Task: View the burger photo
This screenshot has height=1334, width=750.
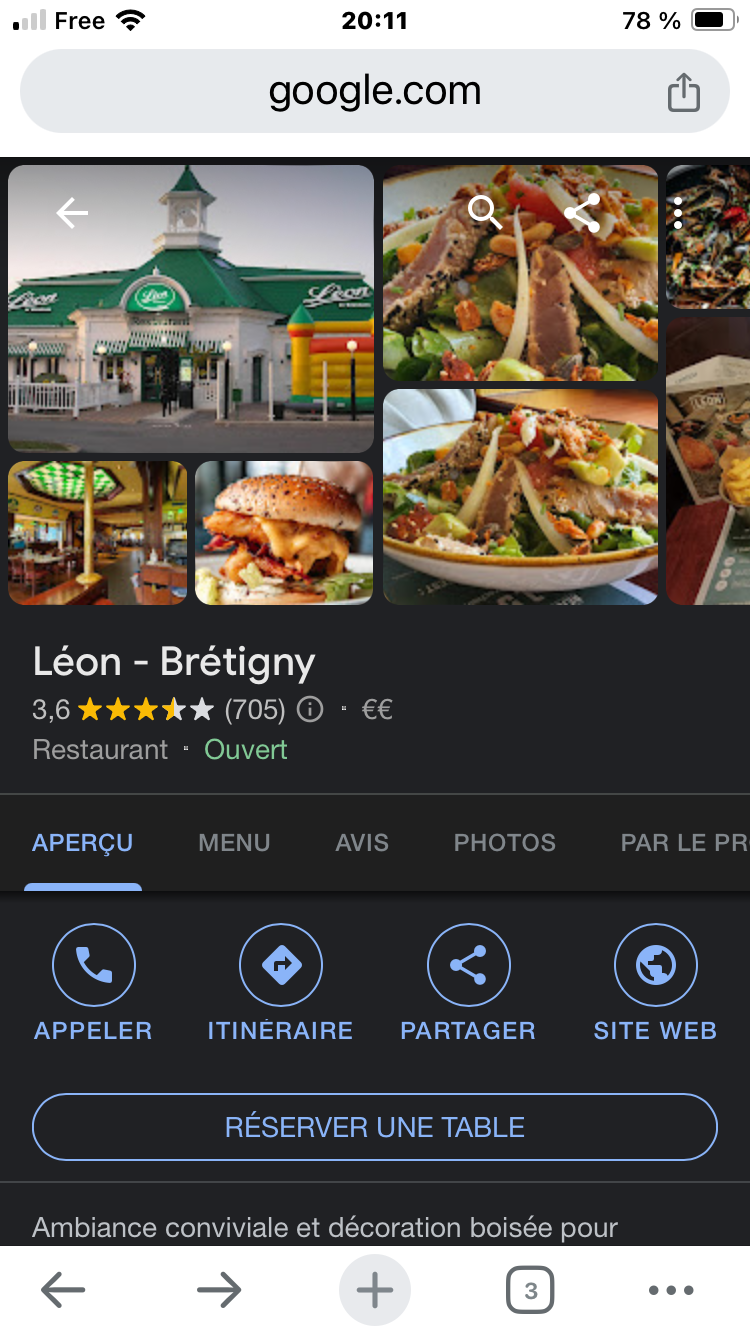Action: pos(284,533)
